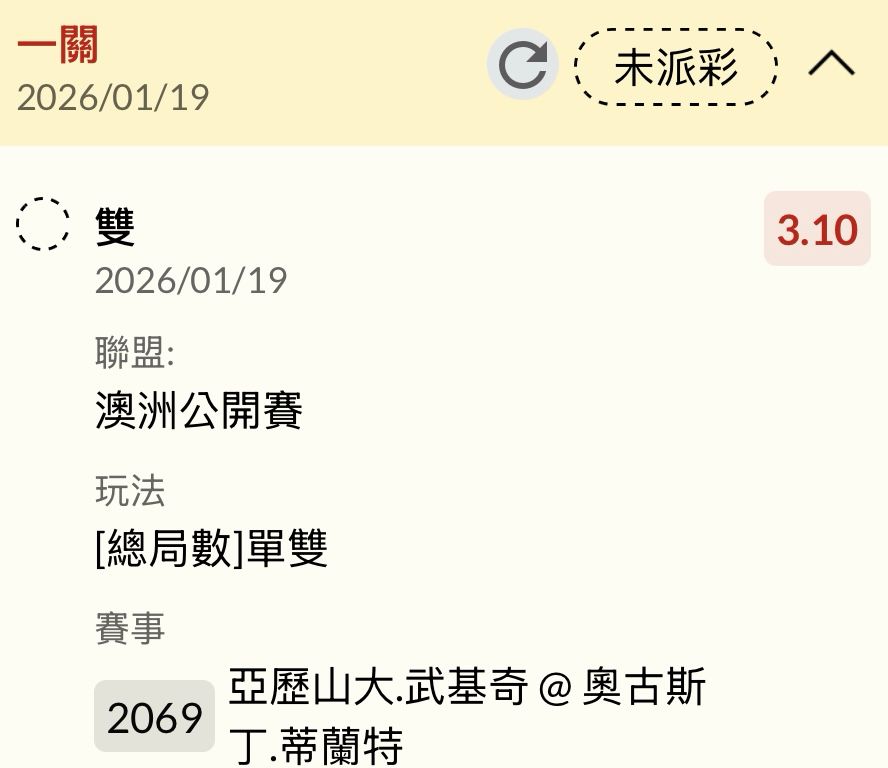Tap the 未派彩 status chip
This screenshot has height=768, width=888.
click(x=676, y=67)
